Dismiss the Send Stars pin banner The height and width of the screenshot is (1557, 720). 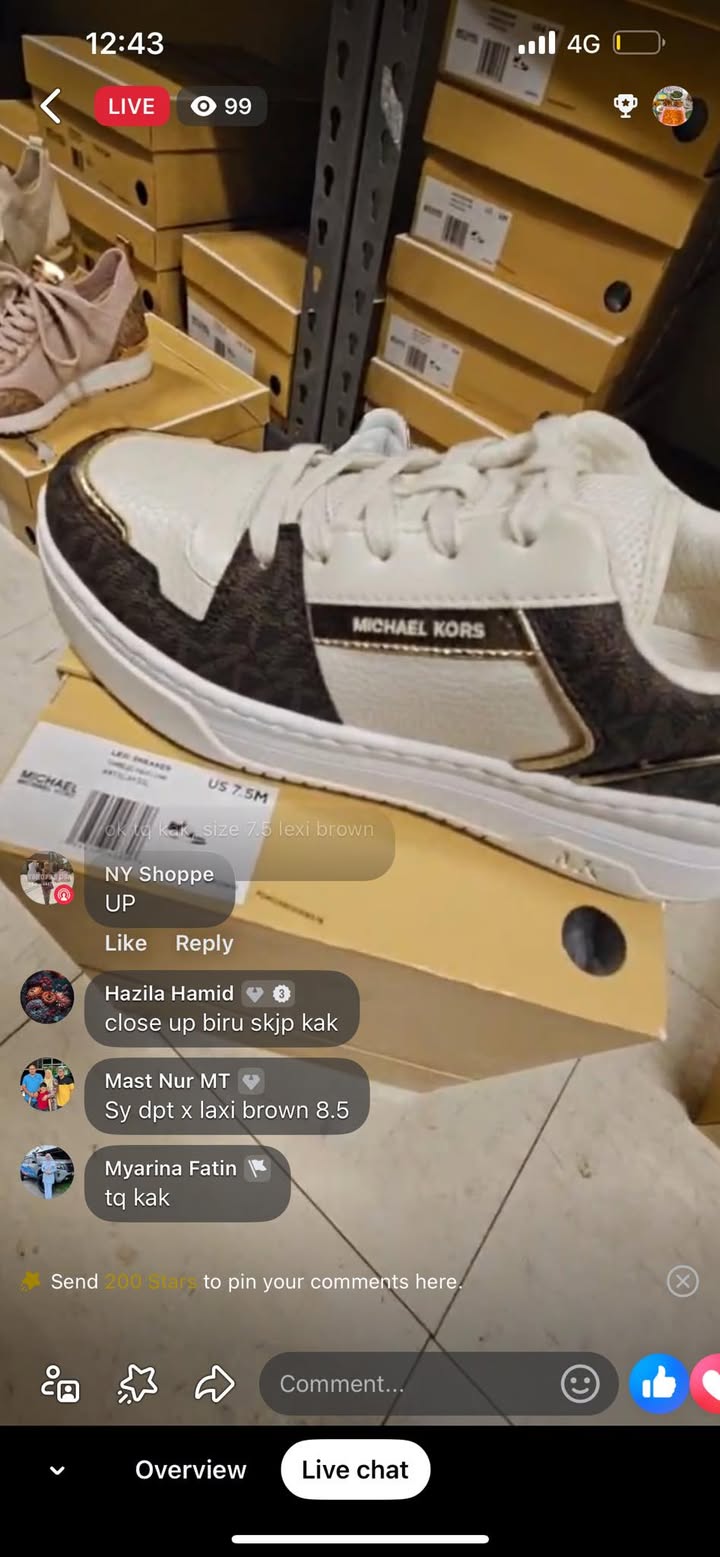tap(682, 1281)
